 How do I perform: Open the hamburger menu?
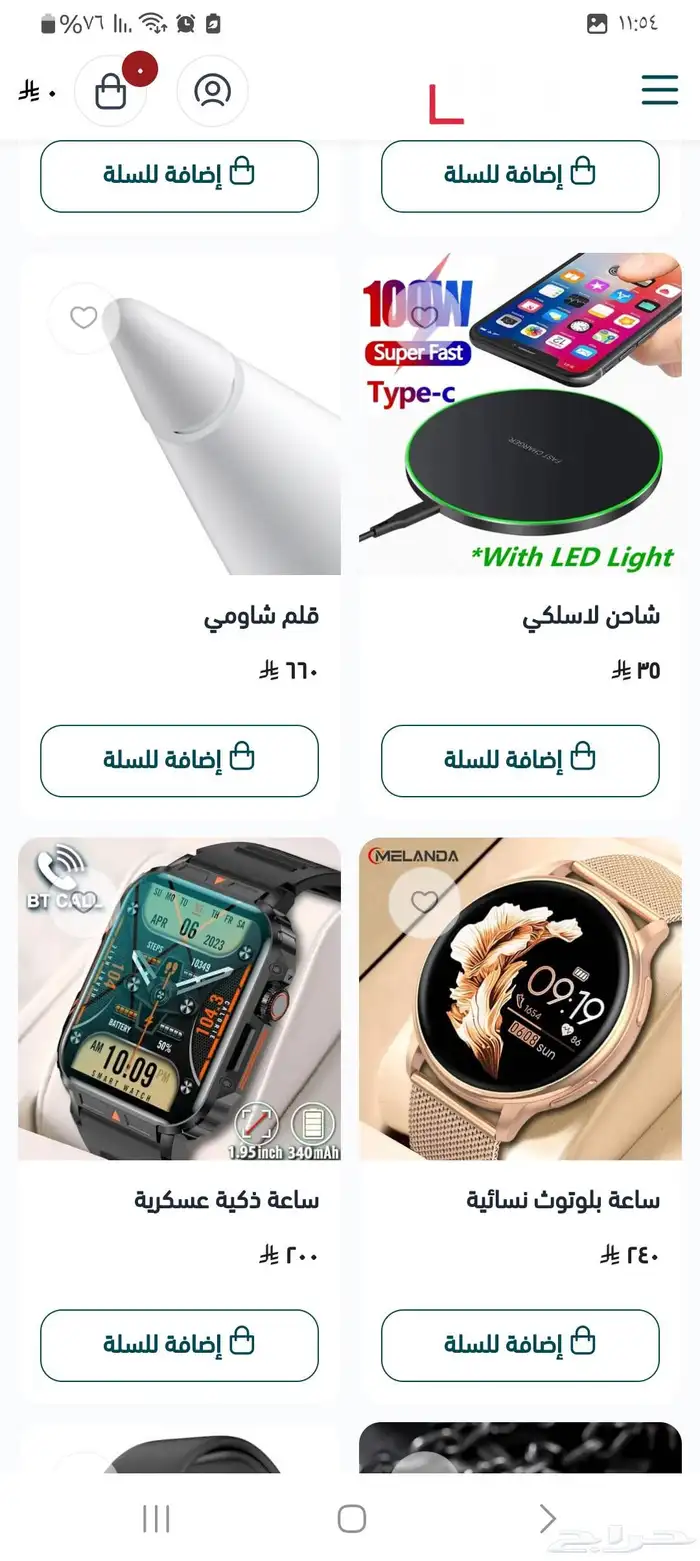pyautogui.click(x=659, y=90)
